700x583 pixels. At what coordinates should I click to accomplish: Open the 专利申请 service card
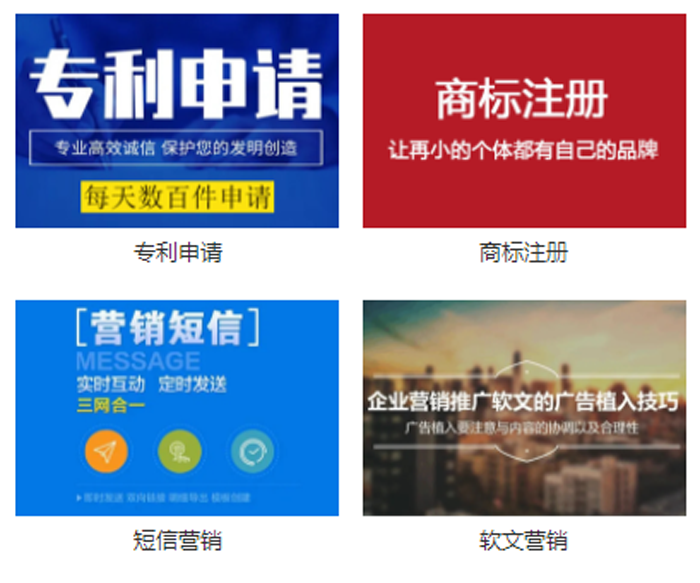coord(177,122)
